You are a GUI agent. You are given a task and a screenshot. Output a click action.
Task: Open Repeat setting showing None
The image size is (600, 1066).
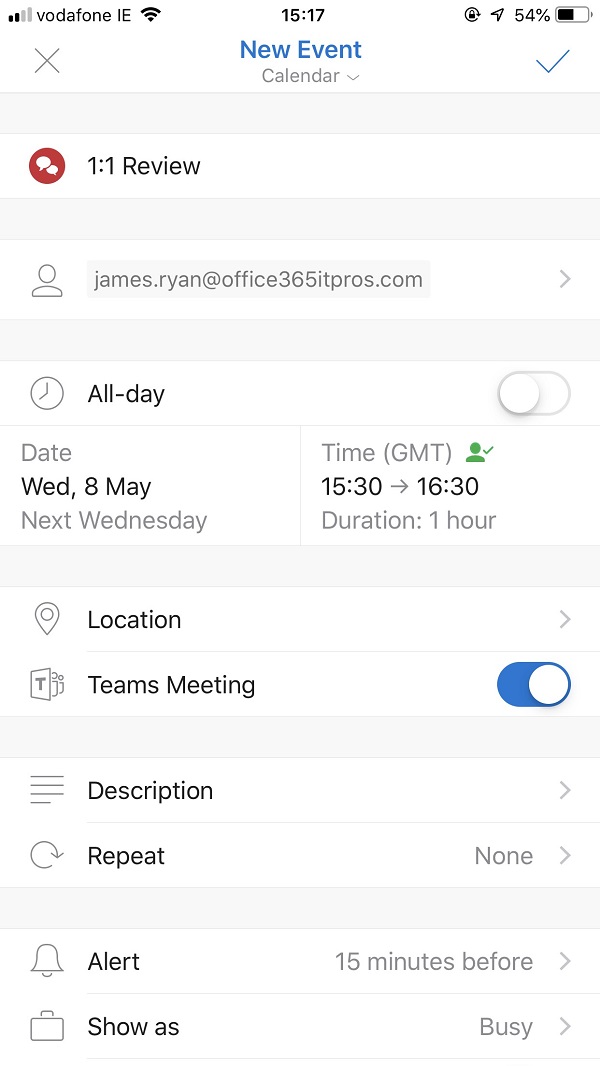coord(300,856)
